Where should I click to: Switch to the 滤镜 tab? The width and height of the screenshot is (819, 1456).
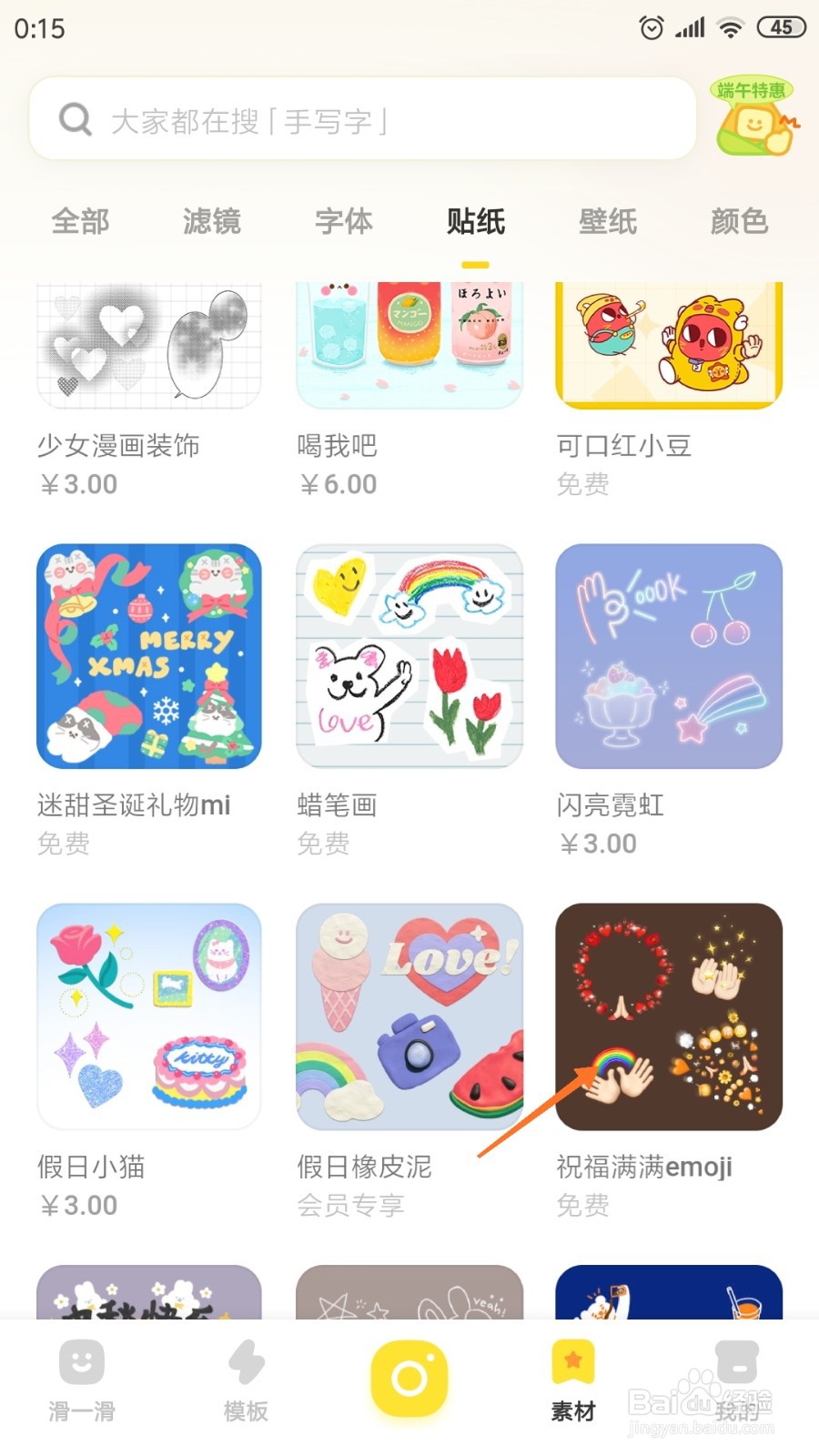click(x=211, y=221)
